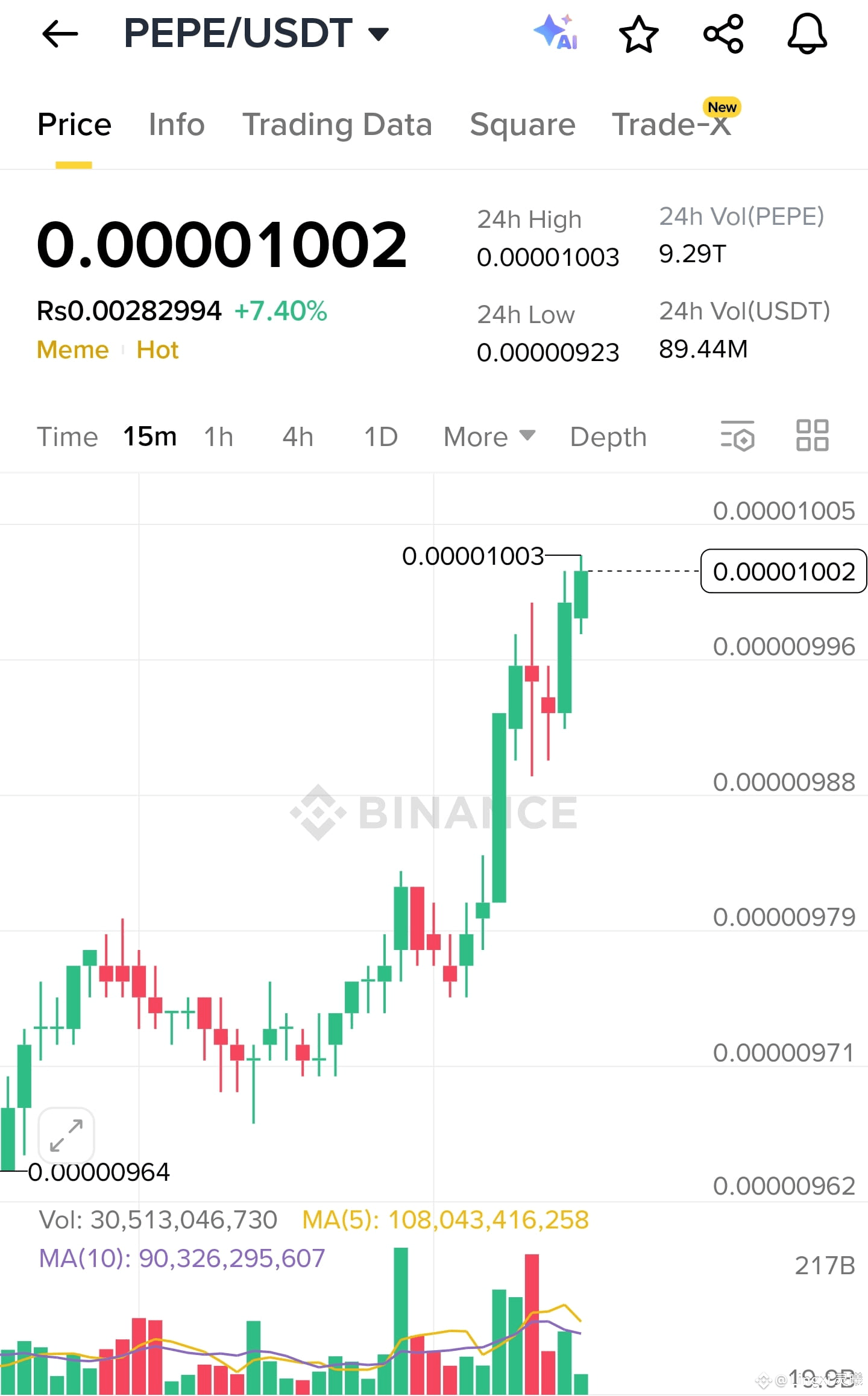
Task: Tap the share icon
Action: pyautogui.click(x=723, y=34)
